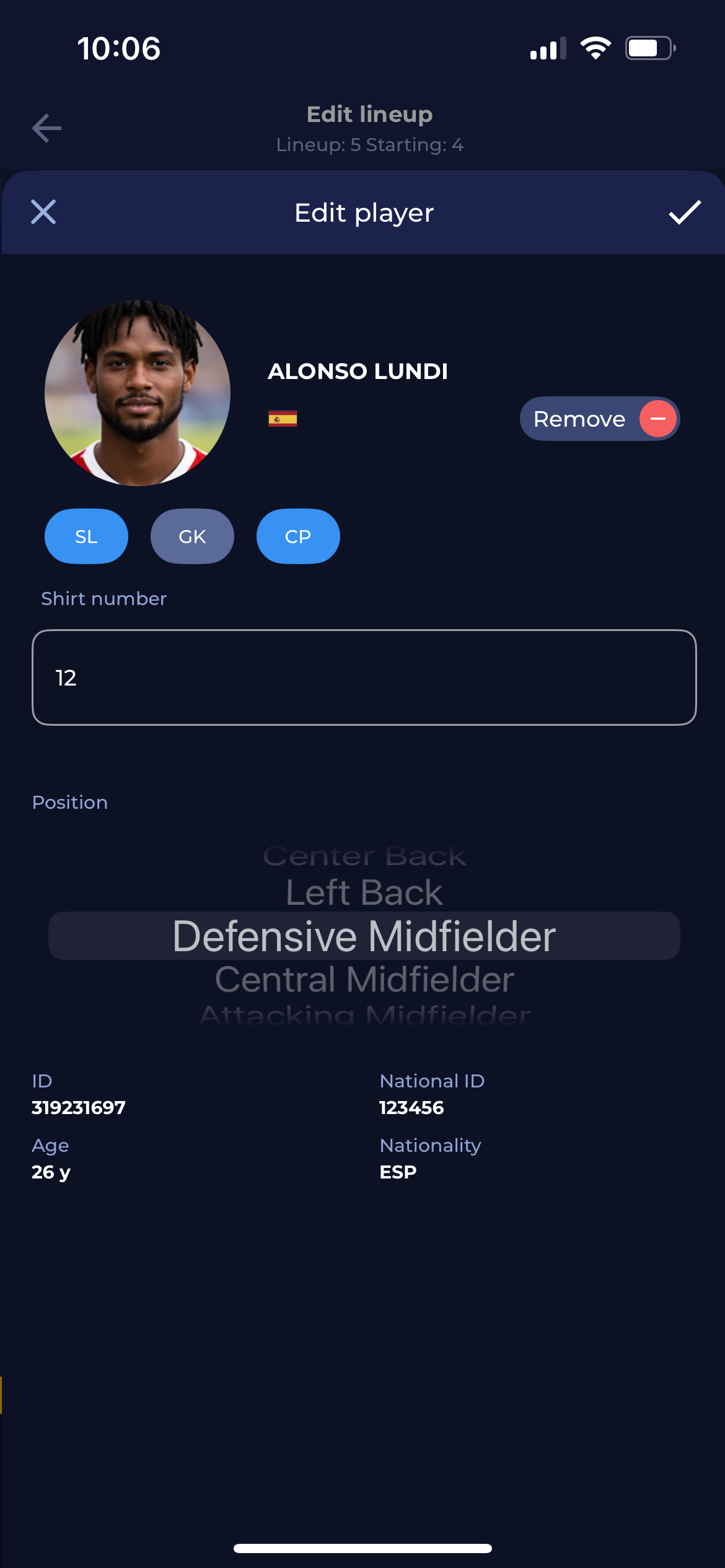Go back from Edit lineup
Image resolution: width=725 pixels, height=1568 pixels.
click(46, 128)
